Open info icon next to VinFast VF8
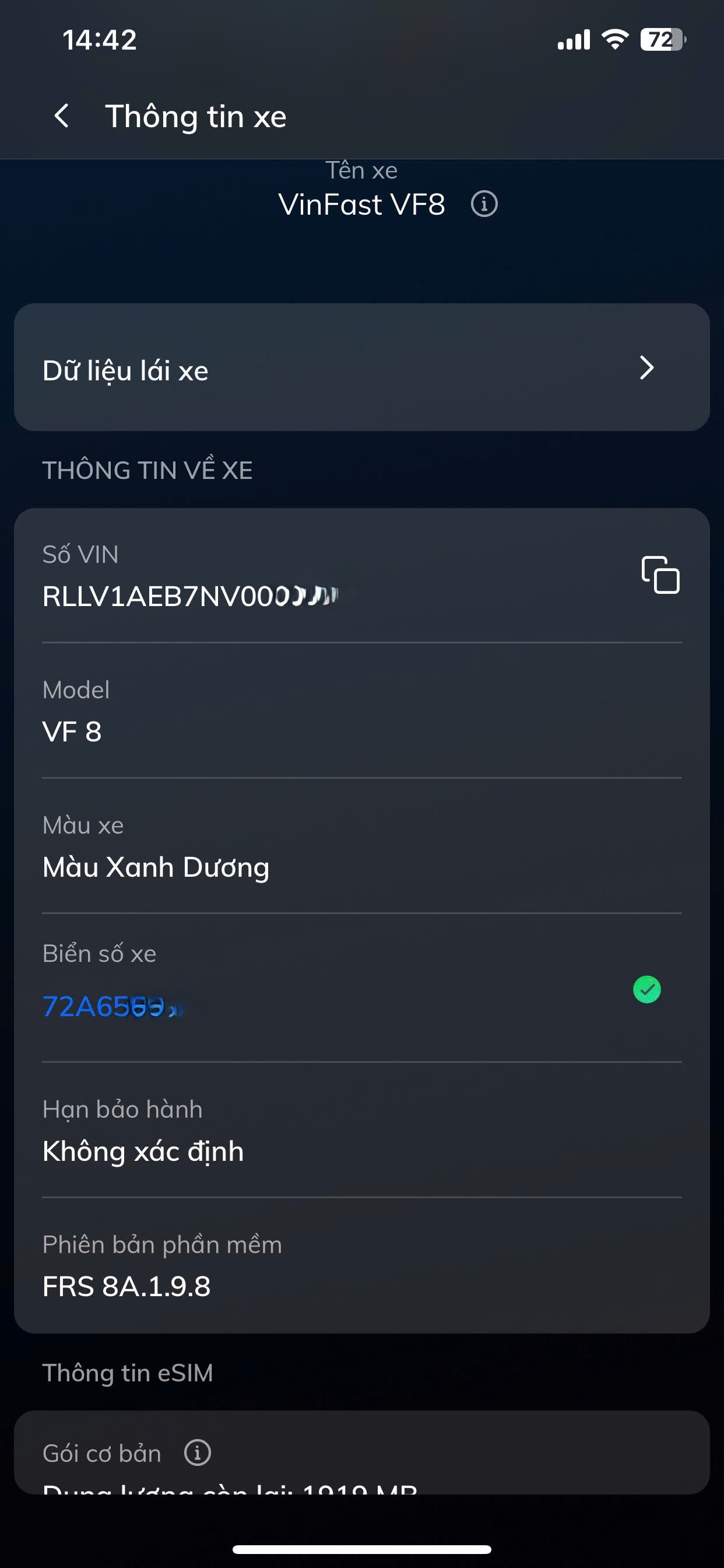Screen dimensions: 724x1568 pyautogui.click(x=484, y=204)
